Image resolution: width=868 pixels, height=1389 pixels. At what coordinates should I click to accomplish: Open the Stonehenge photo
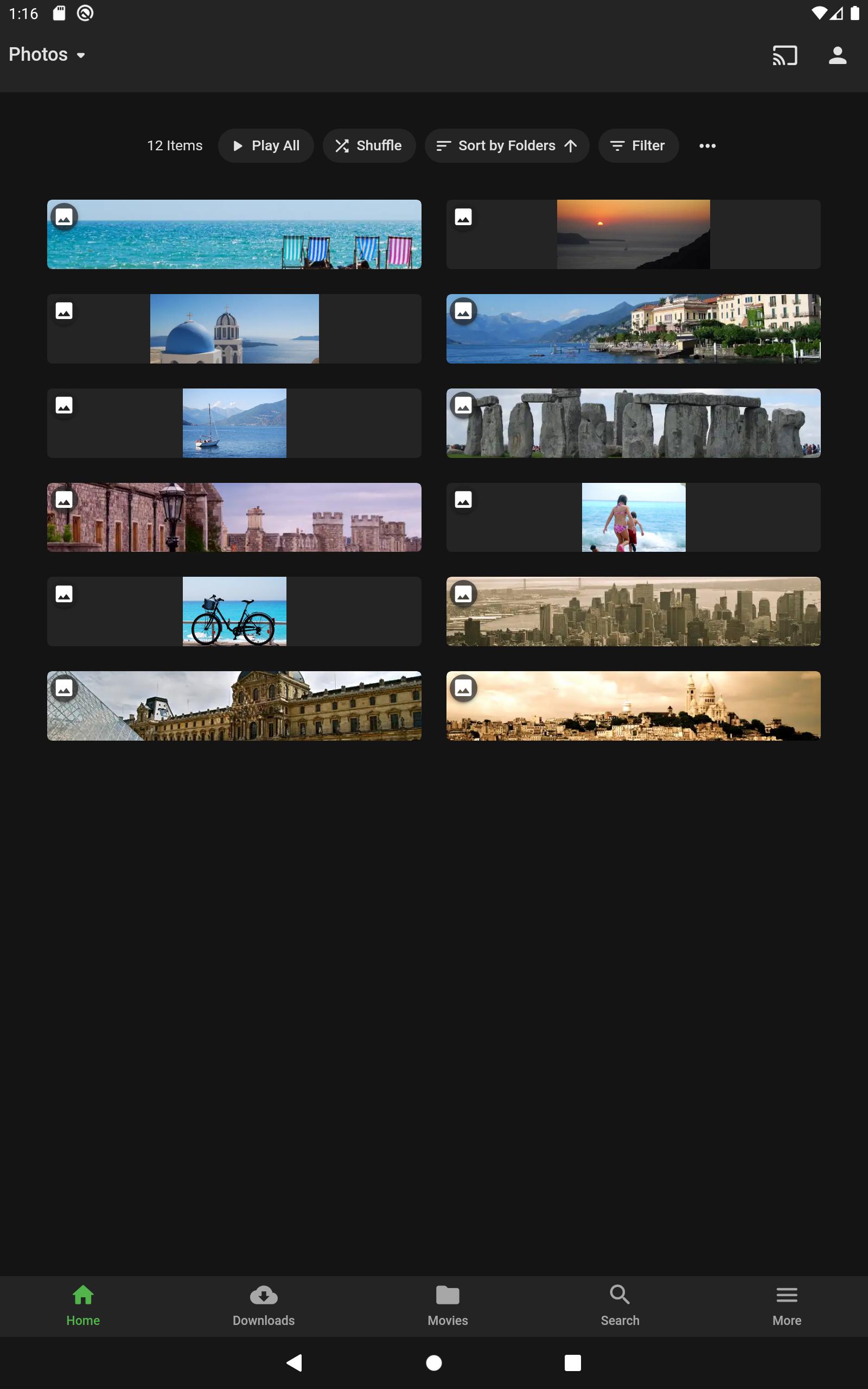633,423
